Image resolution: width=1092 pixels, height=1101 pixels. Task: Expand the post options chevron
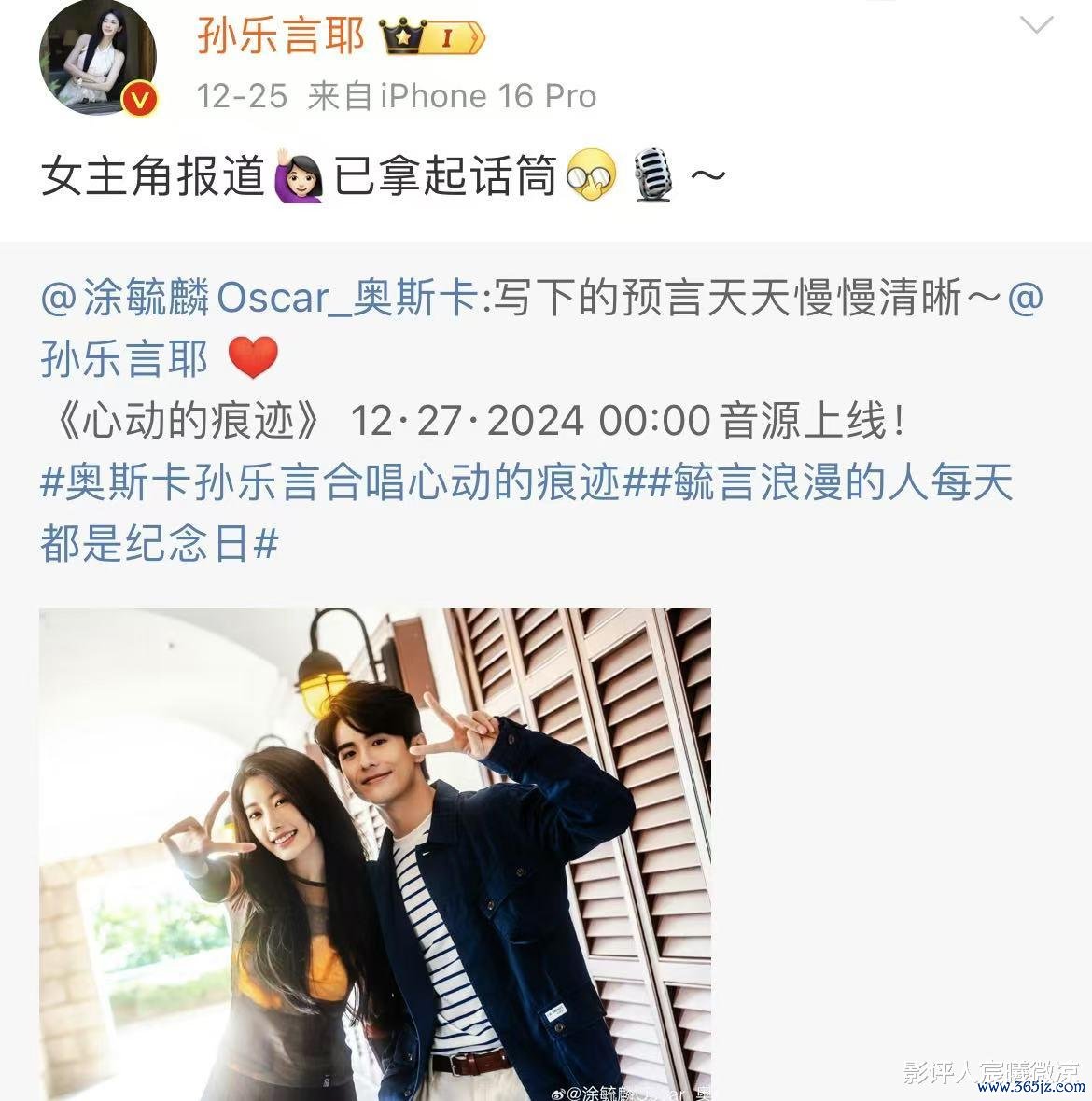[1037, 26]
